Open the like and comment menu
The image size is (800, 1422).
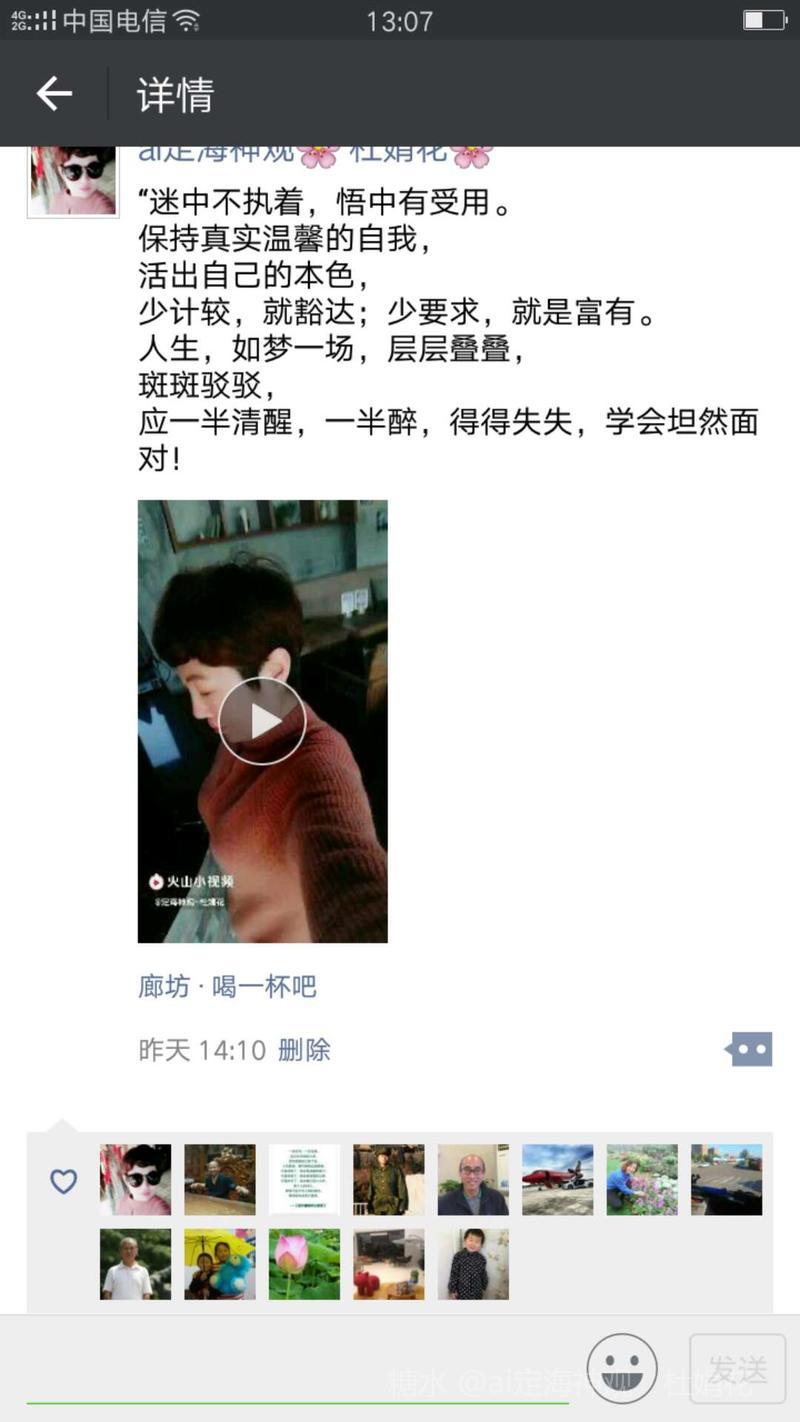click(x=749, y=1049)
